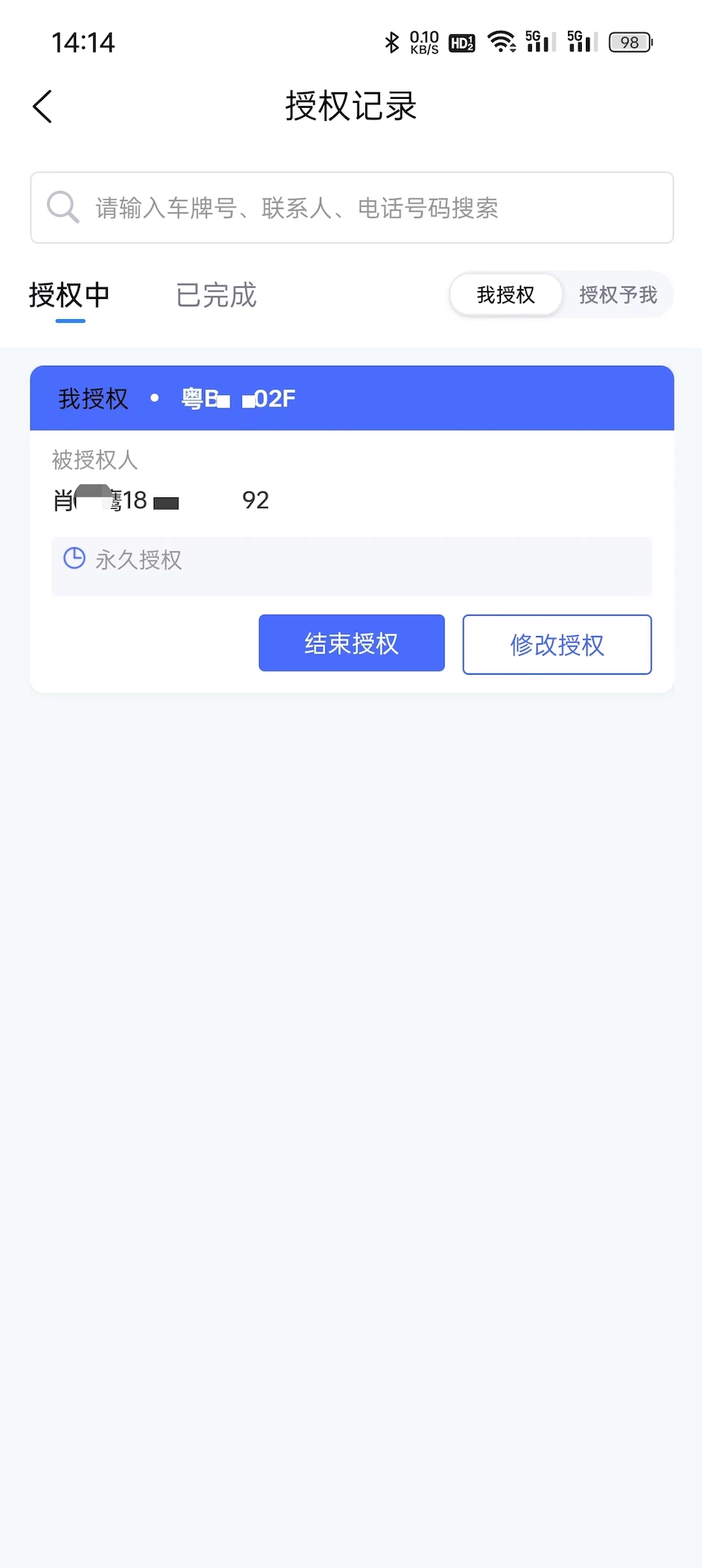The height and width of the screenshot is (1568, 702).
Task: Tap the HD icon in the status bar
Action: coord(461,42)
